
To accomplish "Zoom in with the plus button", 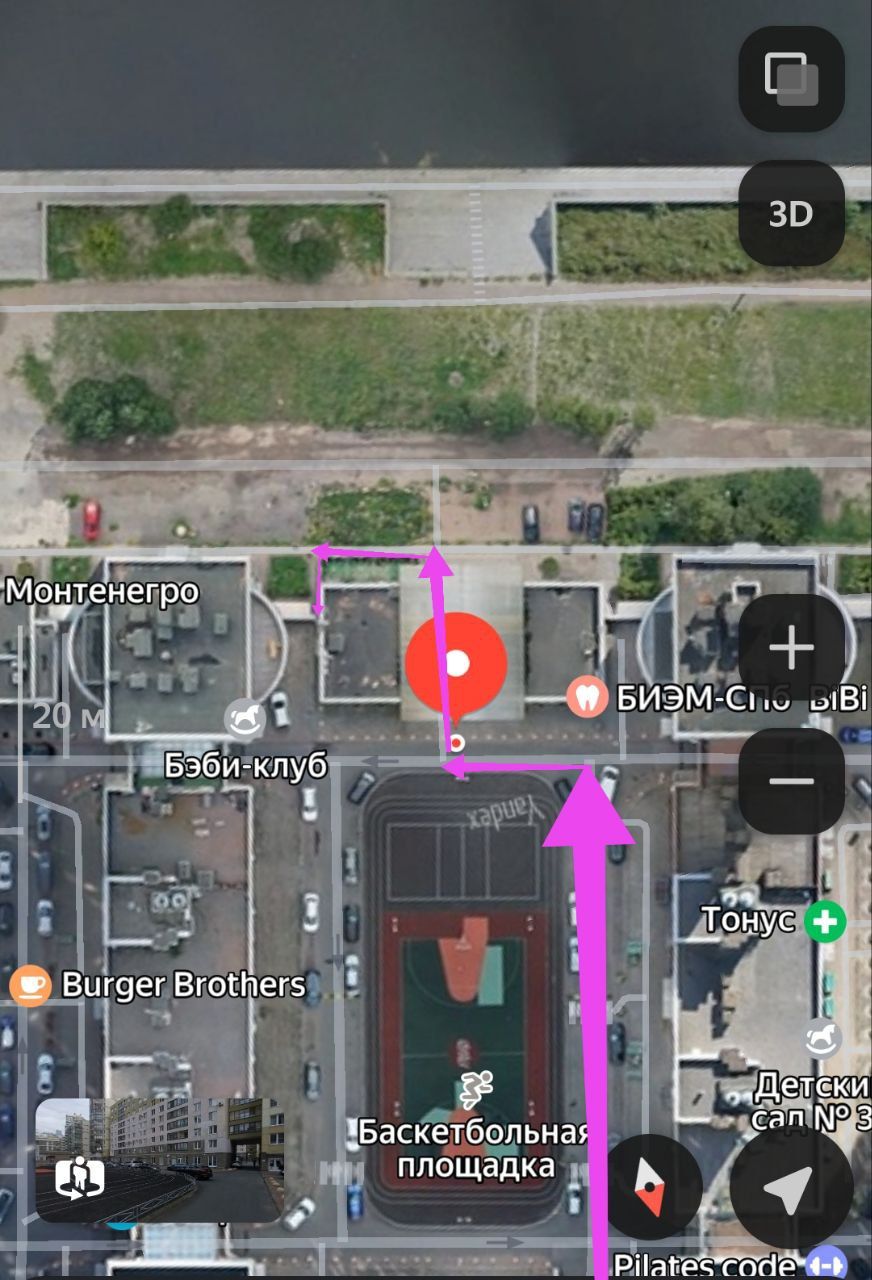I will click(x=791, y=650).
